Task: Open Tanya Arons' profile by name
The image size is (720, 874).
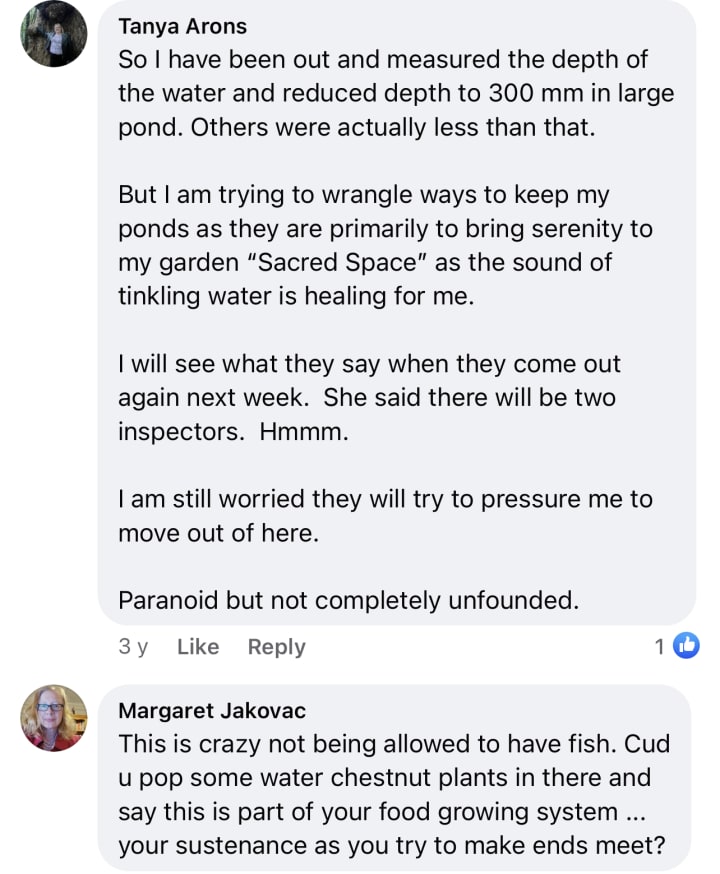Action: 182,26
